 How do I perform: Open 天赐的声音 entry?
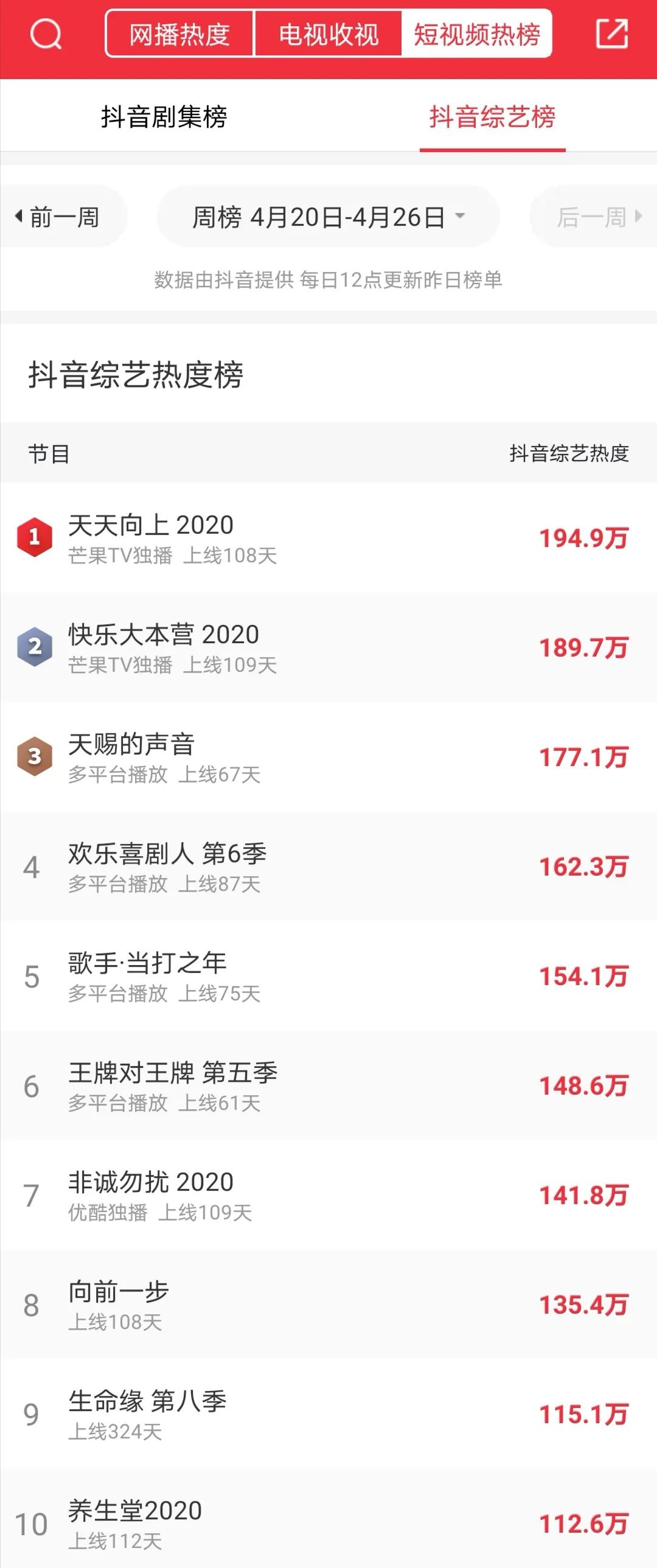click(328, 757)
